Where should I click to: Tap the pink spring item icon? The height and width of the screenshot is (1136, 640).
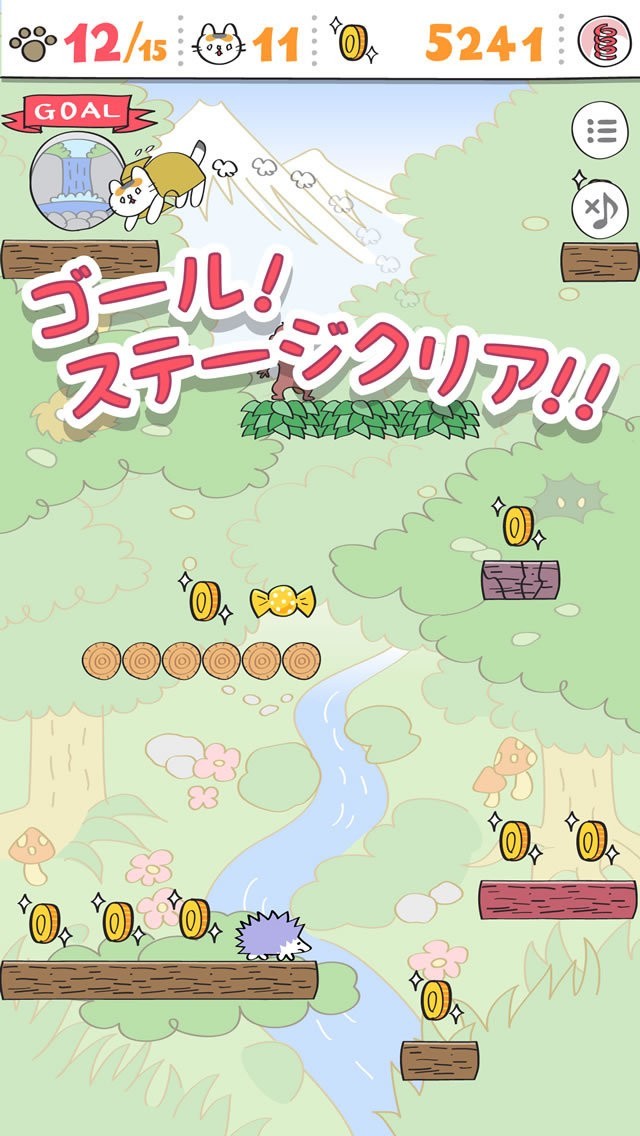coord(606,41)
